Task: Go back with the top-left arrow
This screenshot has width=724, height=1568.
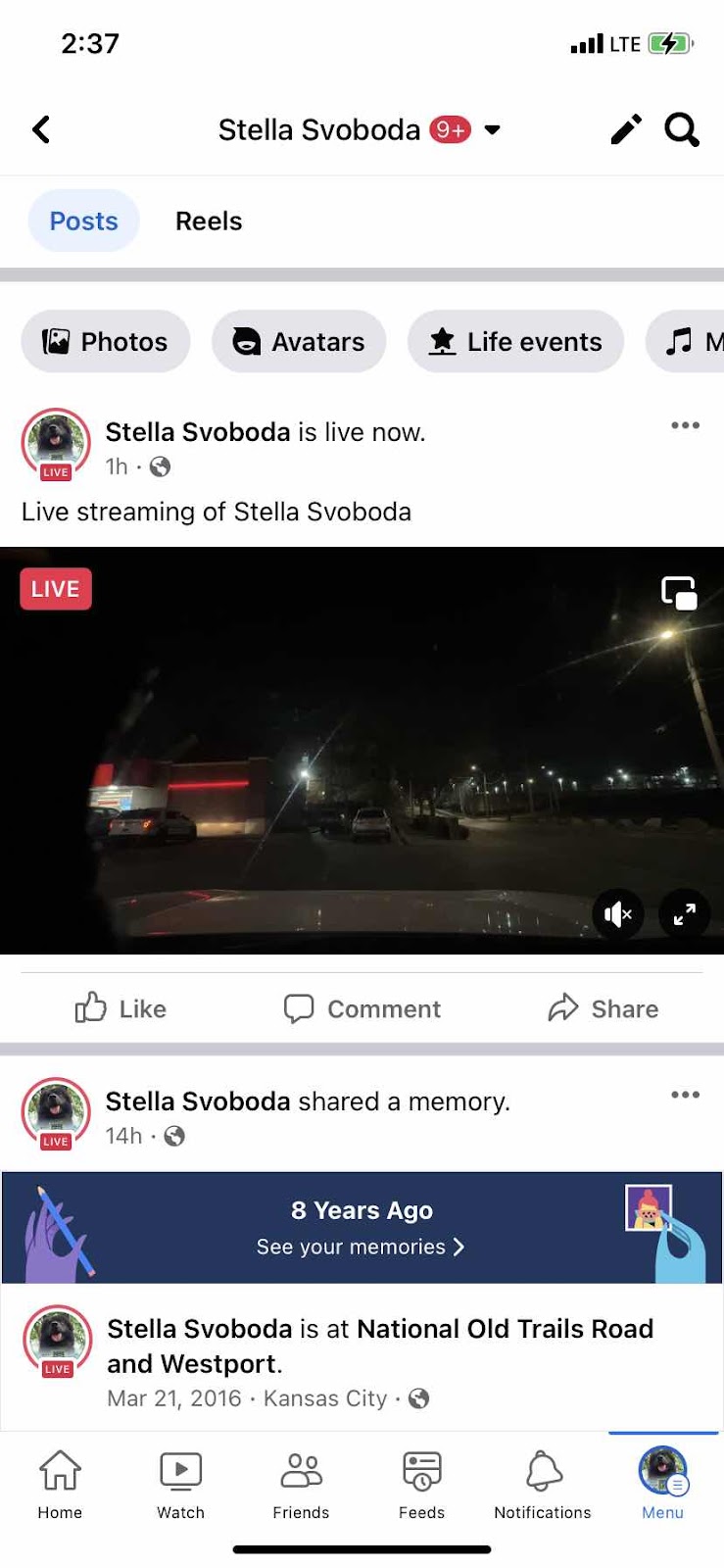Action: (41, 129)
